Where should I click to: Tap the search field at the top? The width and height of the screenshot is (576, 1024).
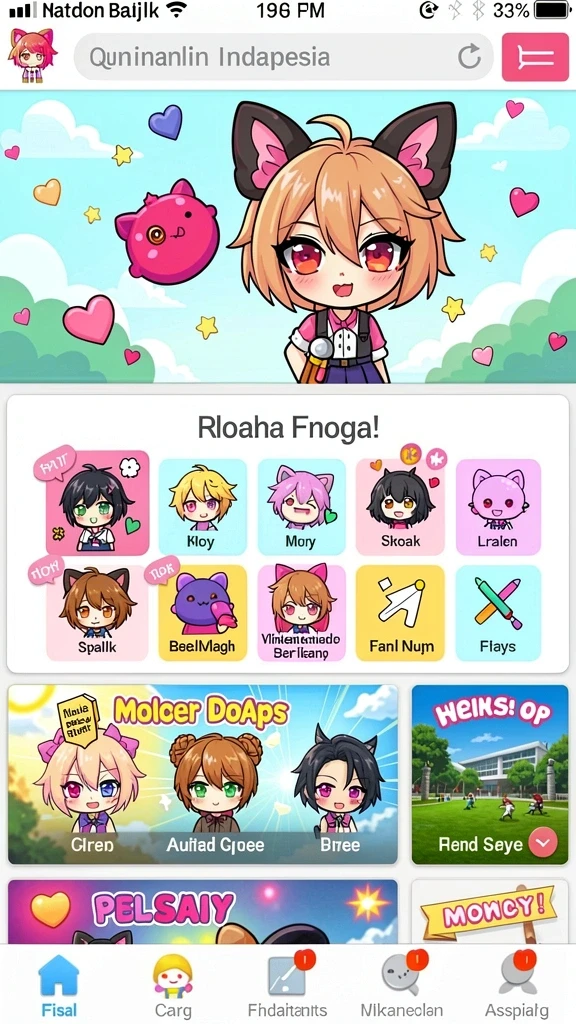coord(283,57)
